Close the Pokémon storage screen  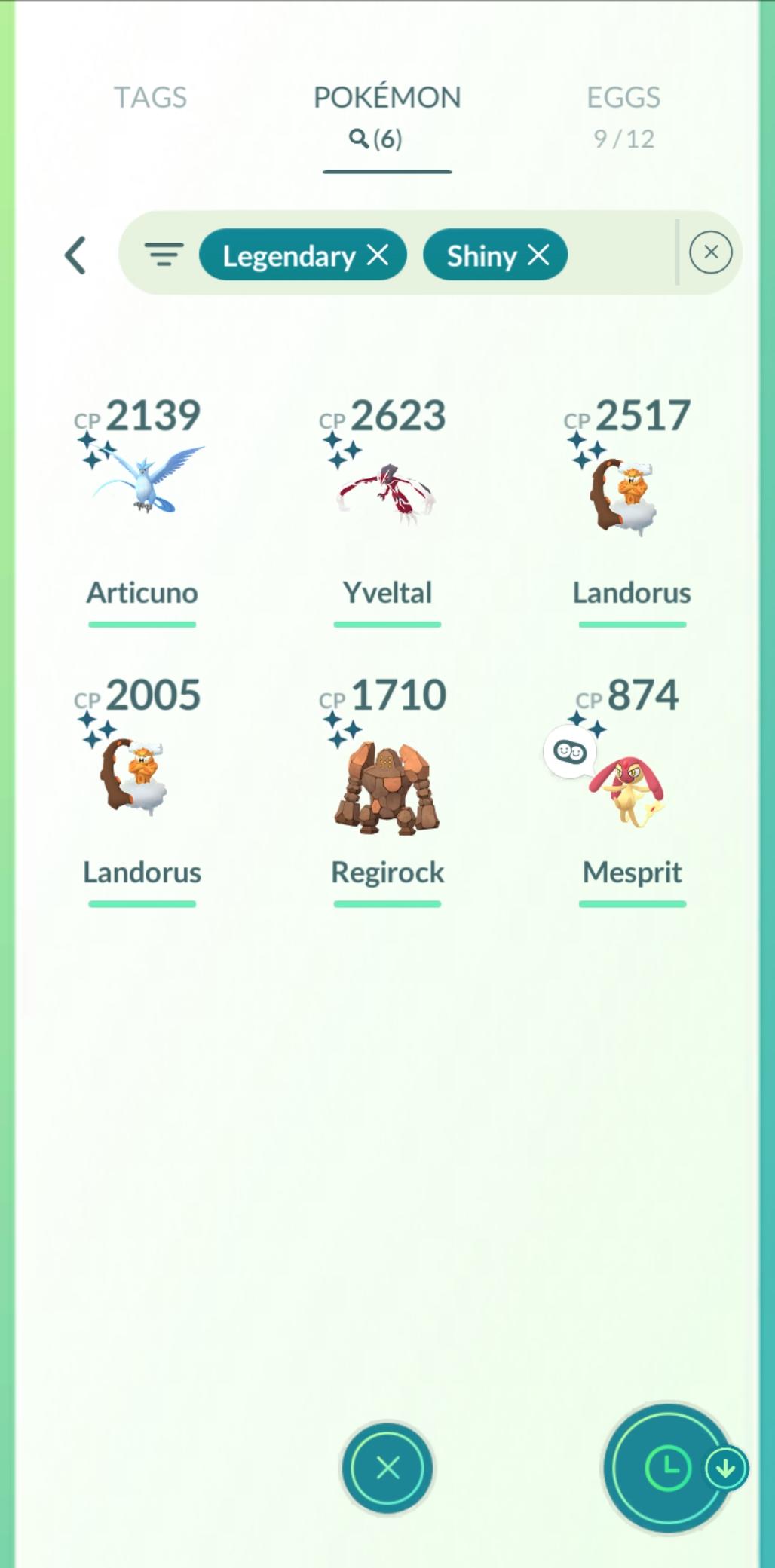[x=387, y=1468]
